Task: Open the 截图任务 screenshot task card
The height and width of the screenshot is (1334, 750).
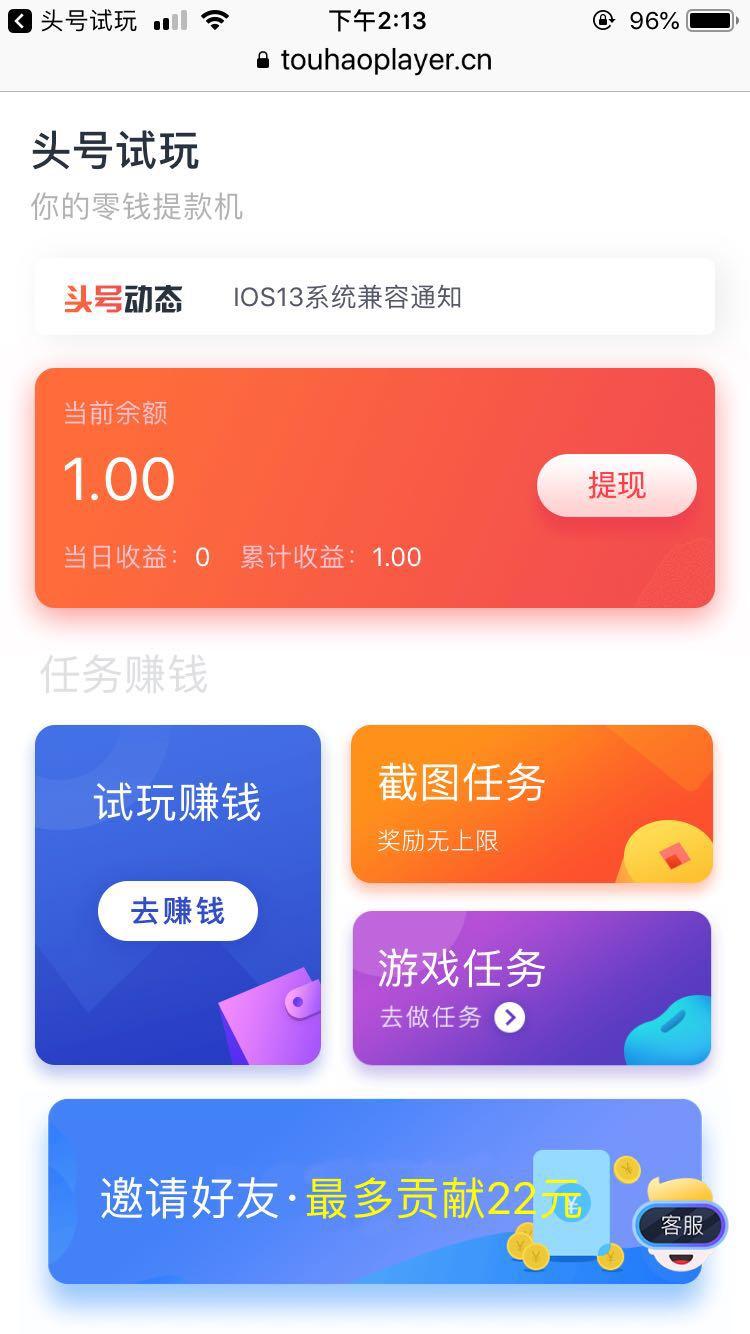Action: click(x=531, y=803)
